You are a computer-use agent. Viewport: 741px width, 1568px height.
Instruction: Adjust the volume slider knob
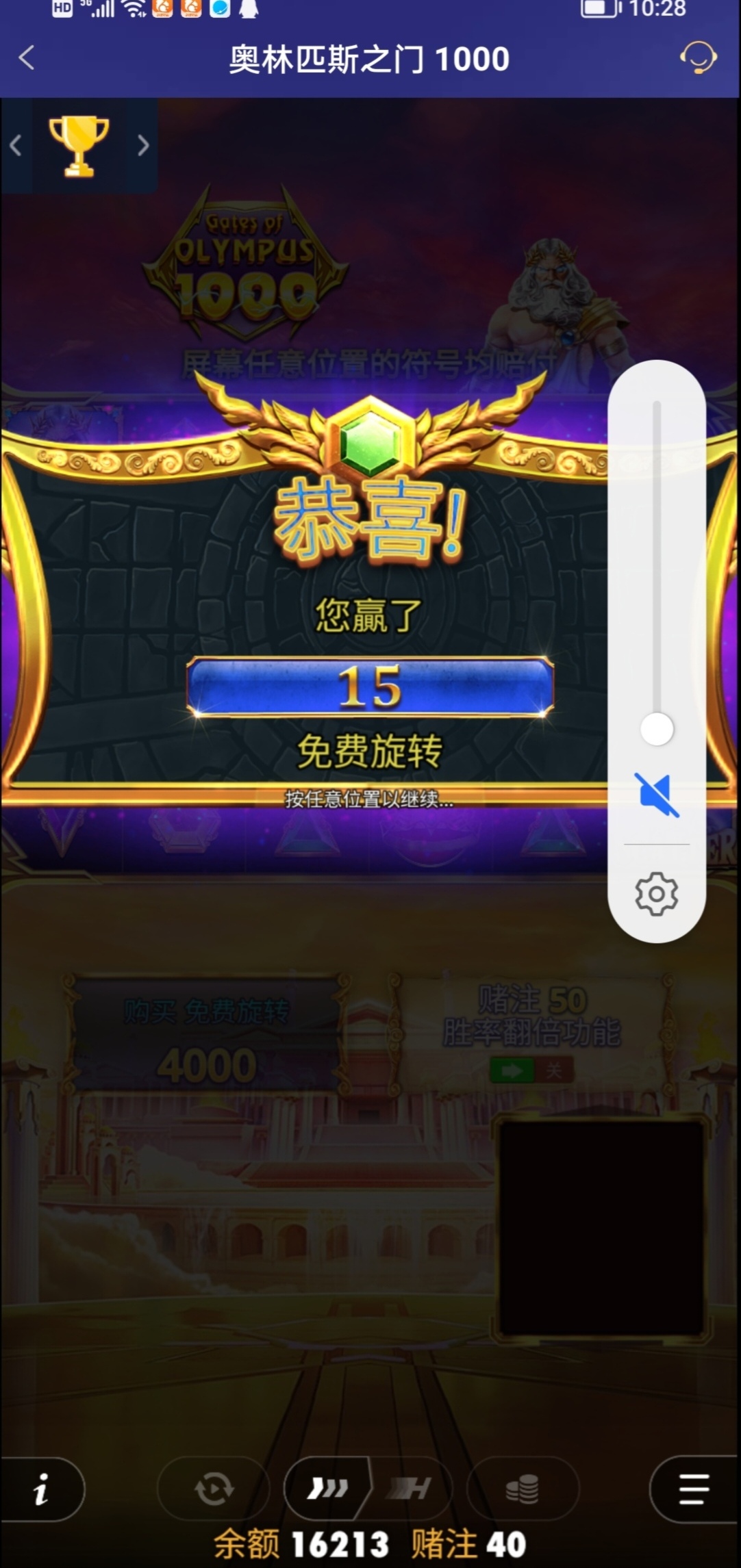point(656,729)
